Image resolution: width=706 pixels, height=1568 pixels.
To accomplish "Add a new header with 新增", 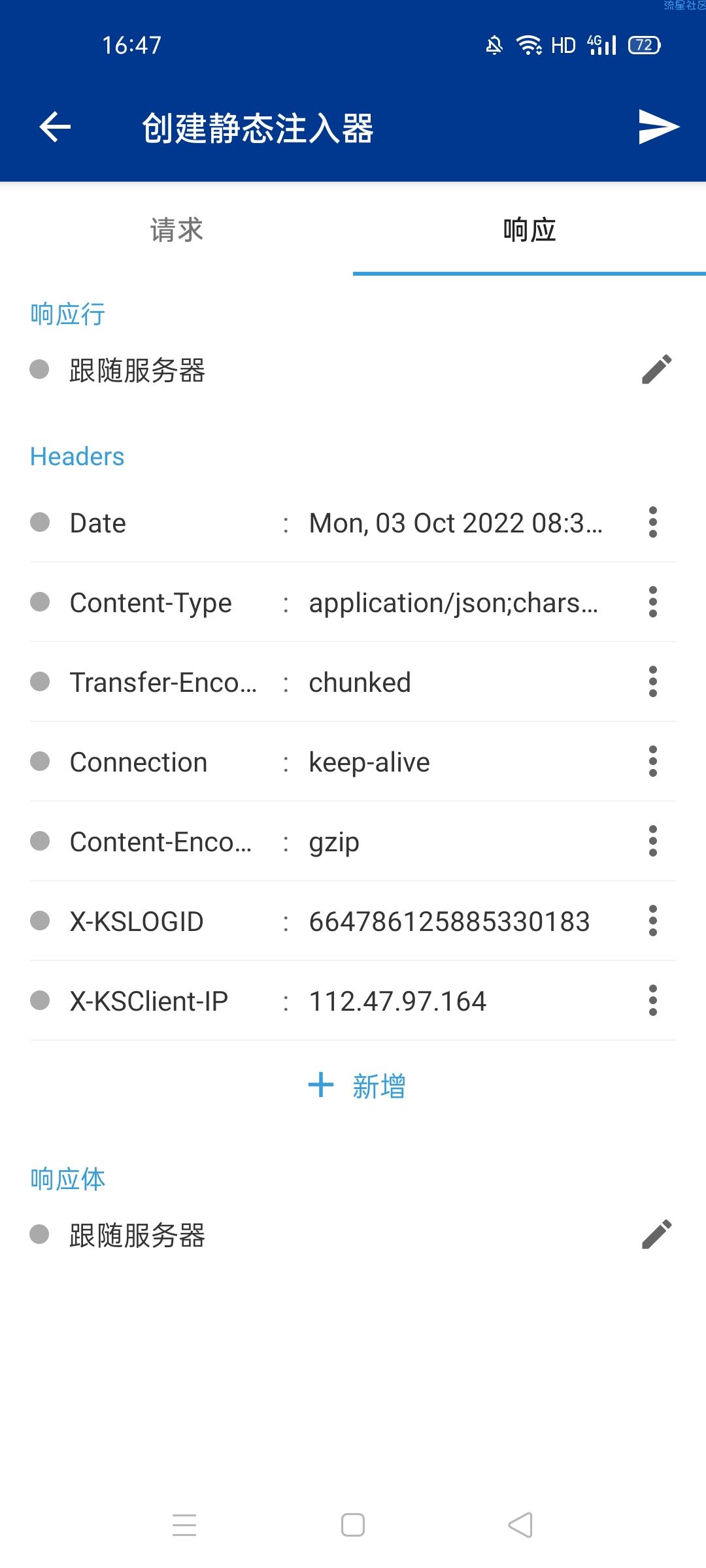I will (356, 1086).
